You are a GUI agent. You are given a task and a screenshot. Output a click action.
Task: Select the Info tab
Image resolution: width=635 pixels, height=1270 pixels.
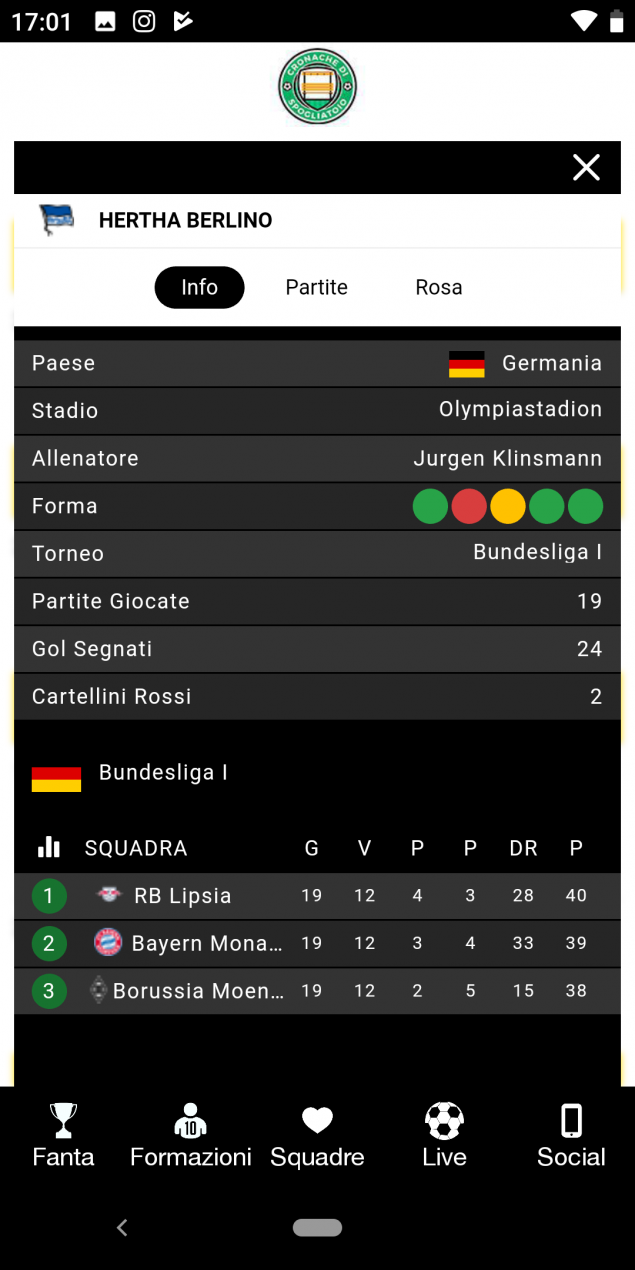[199, 287]
